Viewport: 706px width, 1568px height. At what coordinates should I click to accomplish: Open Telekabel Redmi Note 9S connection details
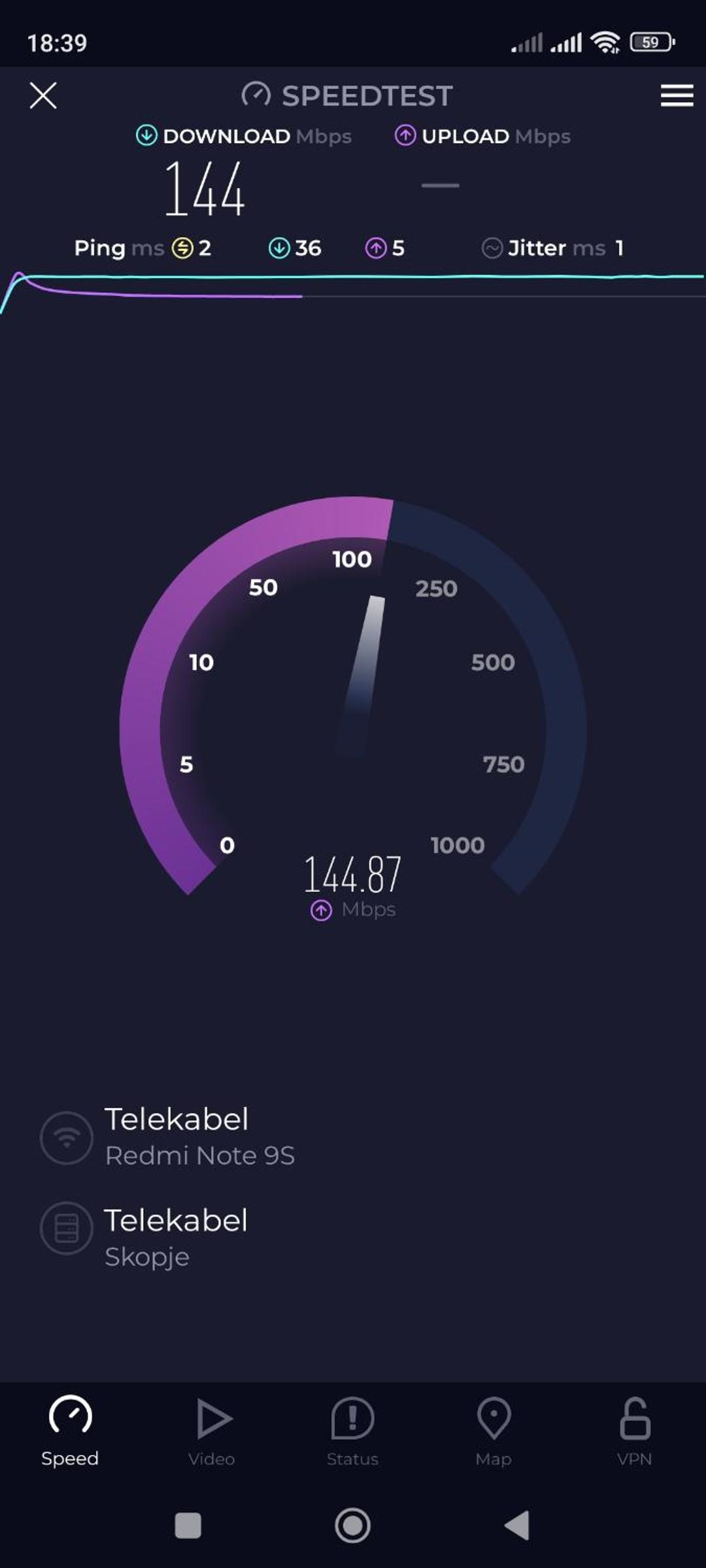(168, 1137)
